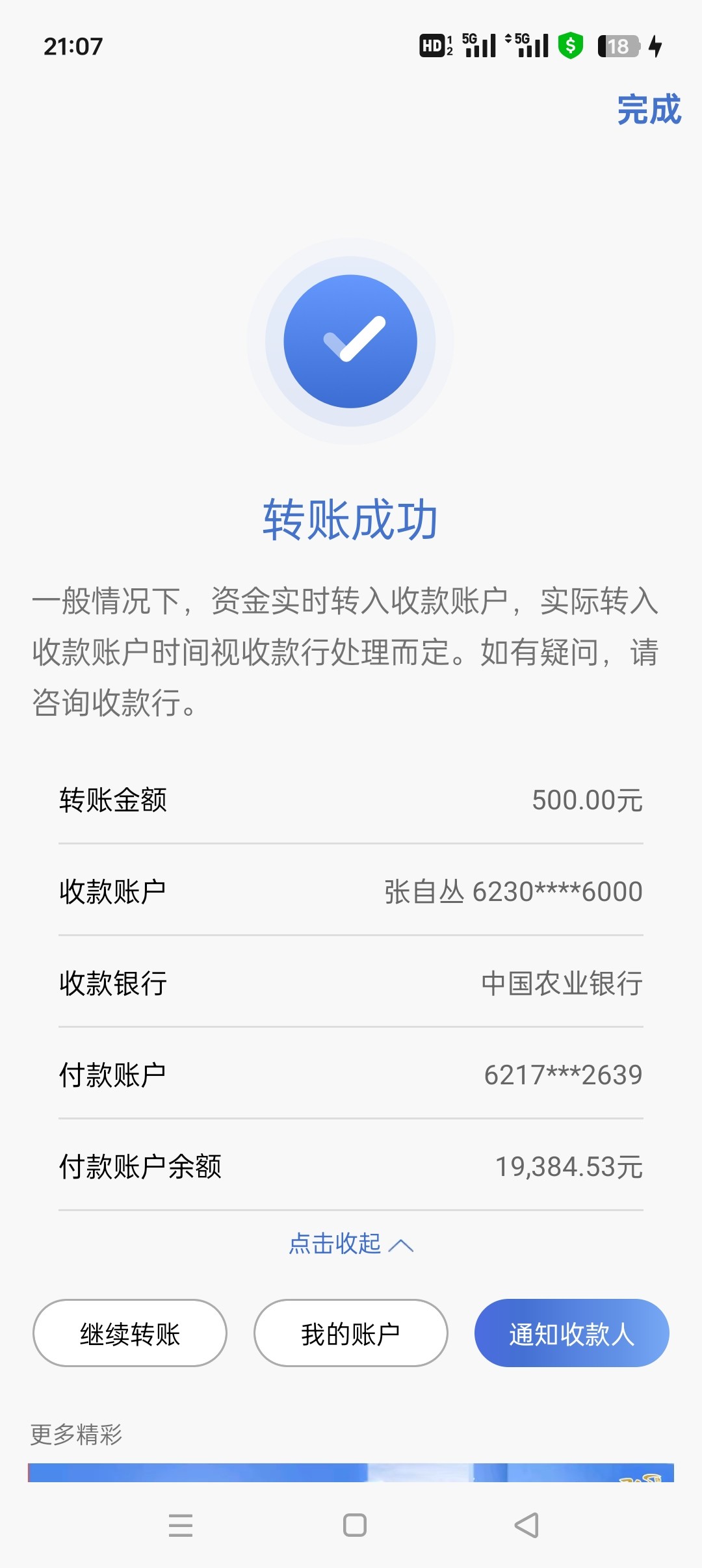Notify the payee with 通知收款人

coord(572,1333)
